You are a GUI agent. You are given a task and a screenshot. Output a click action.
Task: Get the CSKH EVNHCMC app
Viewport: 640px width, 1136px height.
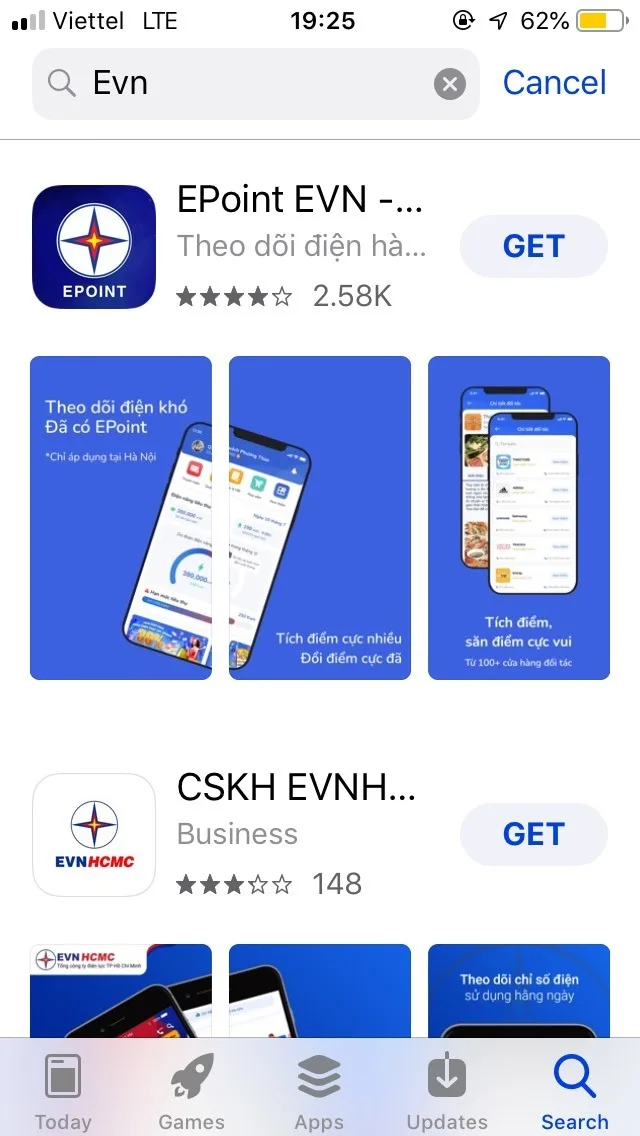point(533,834)
